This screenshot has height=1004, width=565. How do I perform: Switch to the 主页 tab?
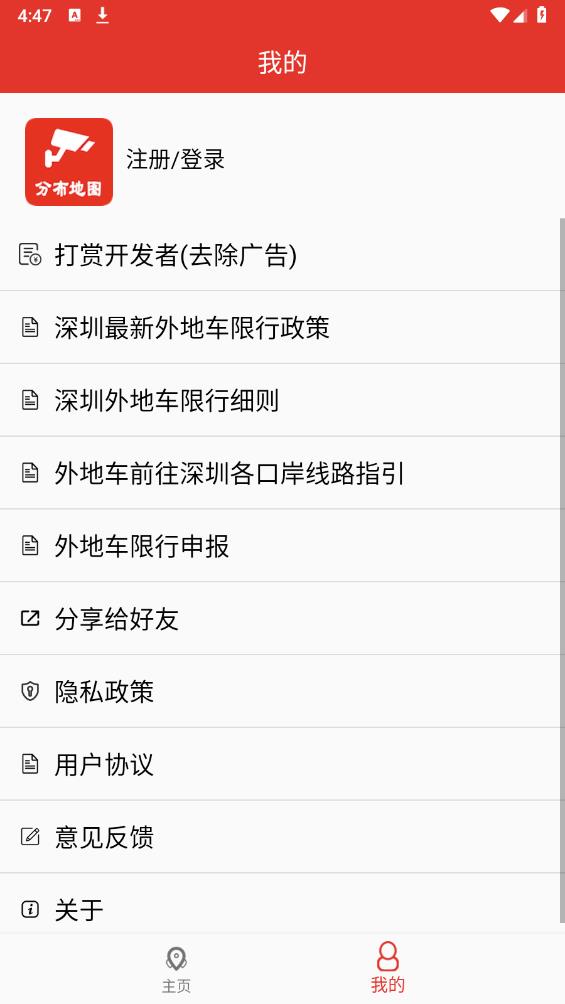click(176, 969)
